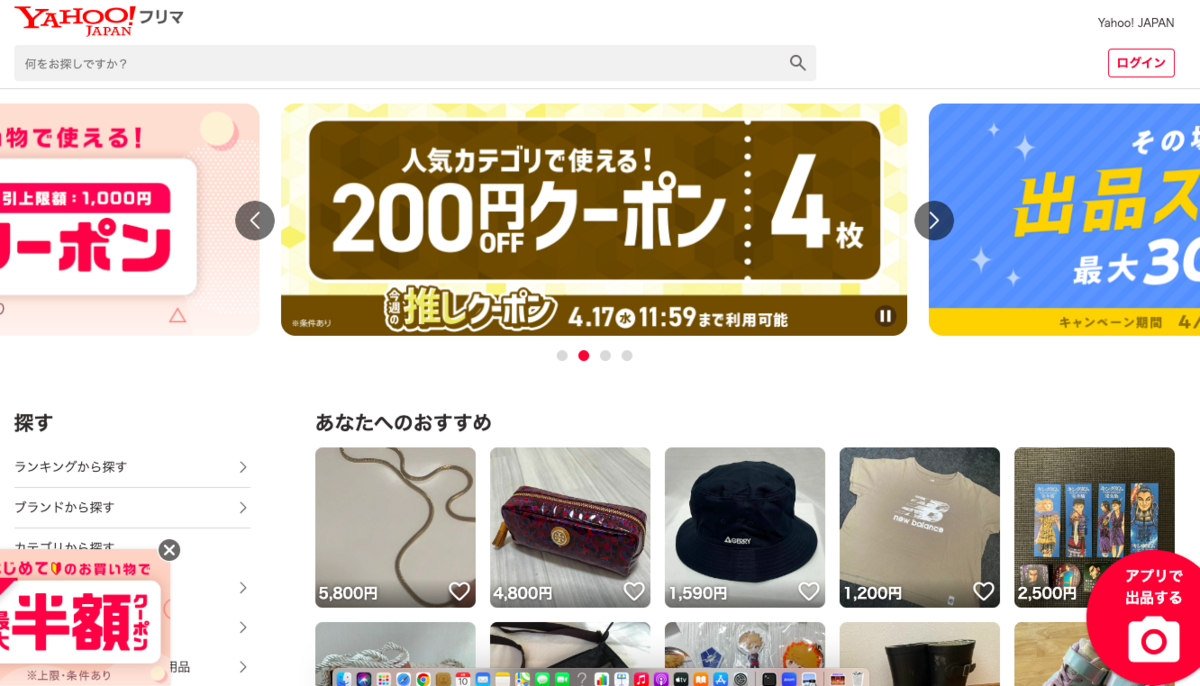Dismiss the 半額クーポン popup
1200x686 pixels.
point(169,550)
